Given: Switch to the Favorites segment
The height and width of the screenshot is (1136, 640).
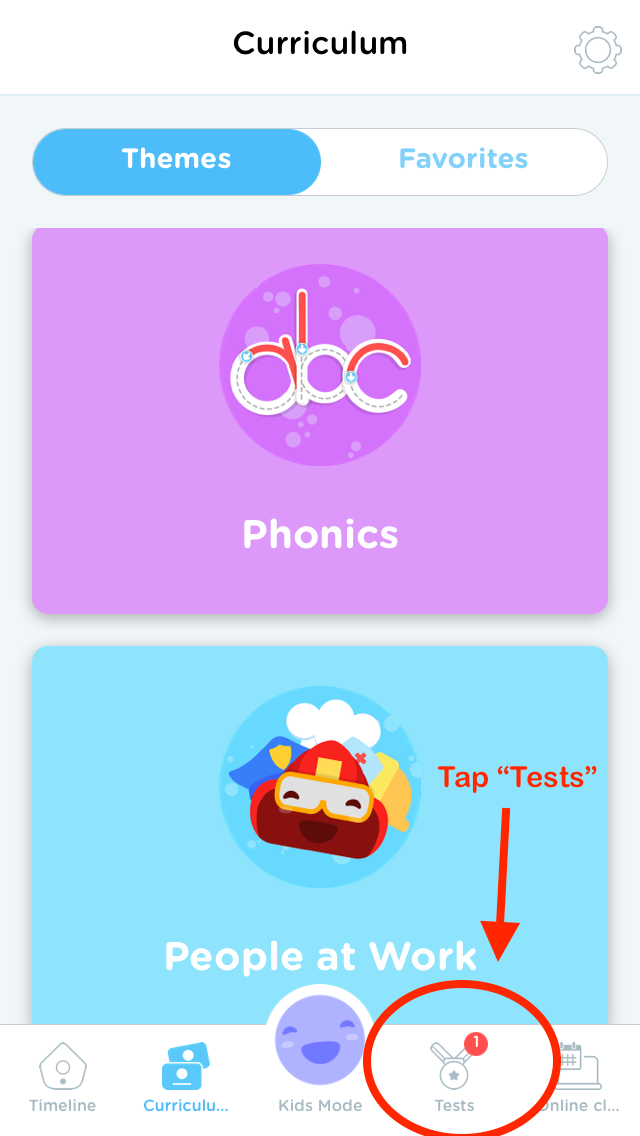Looking at the screenshot, I should 463,162.
